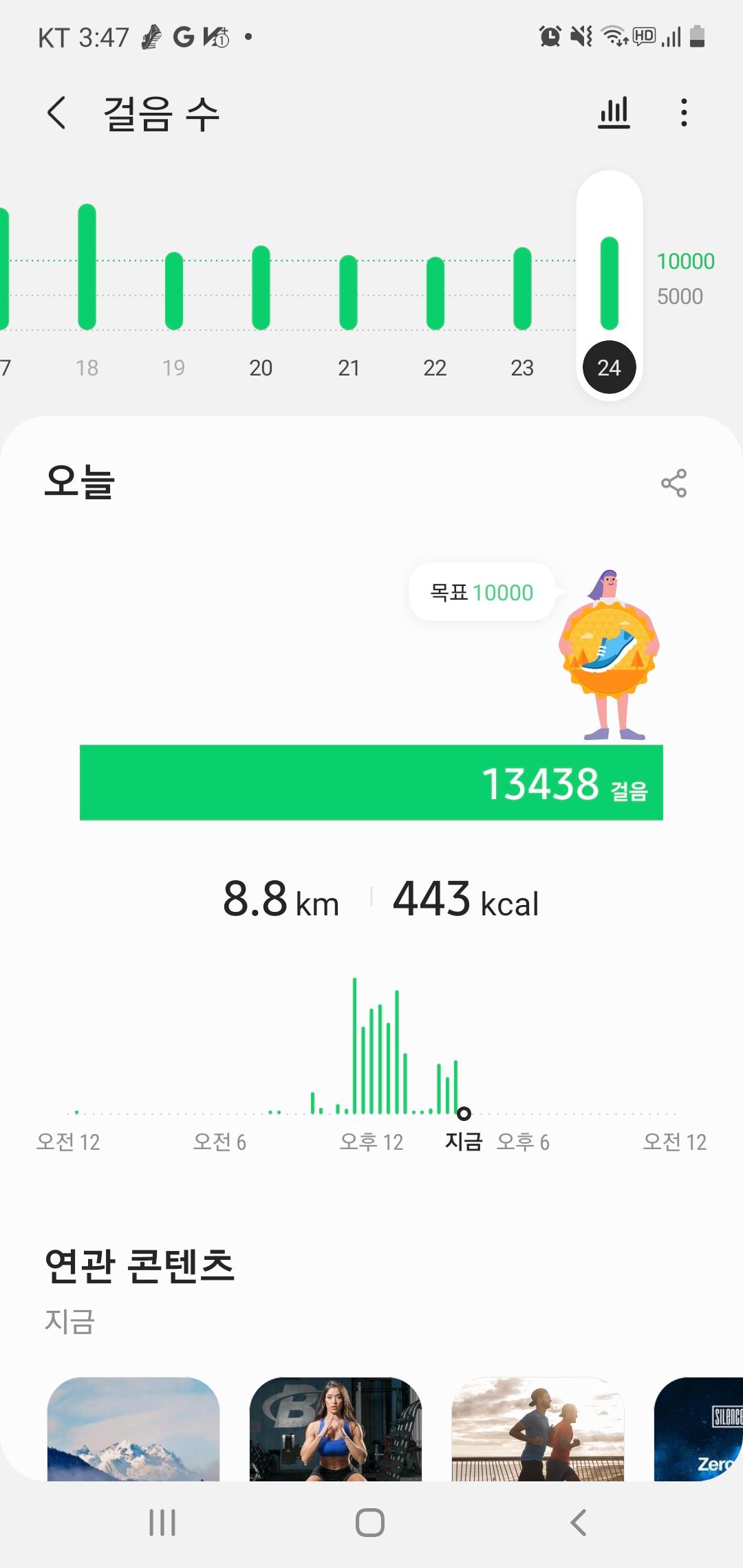Go back from the 걸음 수 screen
Image resolution: width=743 pixels, height=1568 pixels.
[x=57, y=113]
